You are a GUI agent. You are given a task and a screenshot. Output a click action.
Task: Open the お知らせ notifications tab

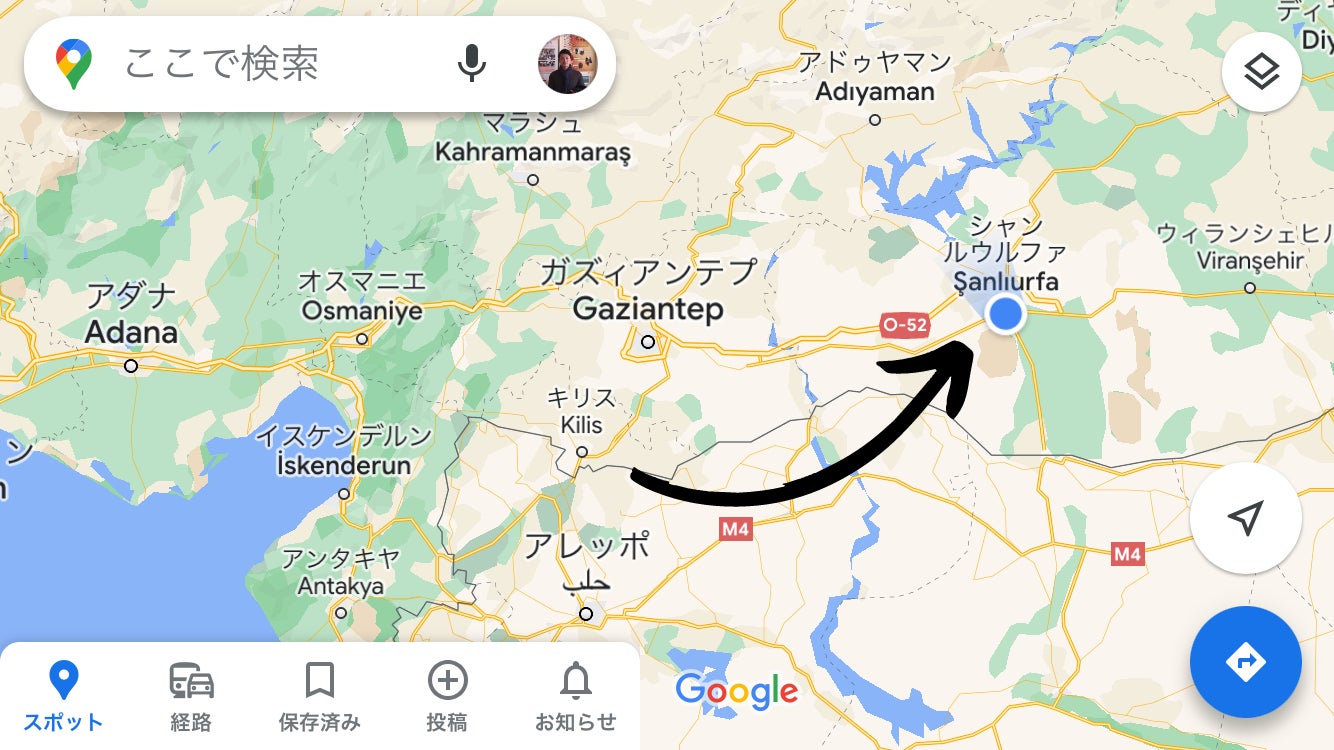575,696
